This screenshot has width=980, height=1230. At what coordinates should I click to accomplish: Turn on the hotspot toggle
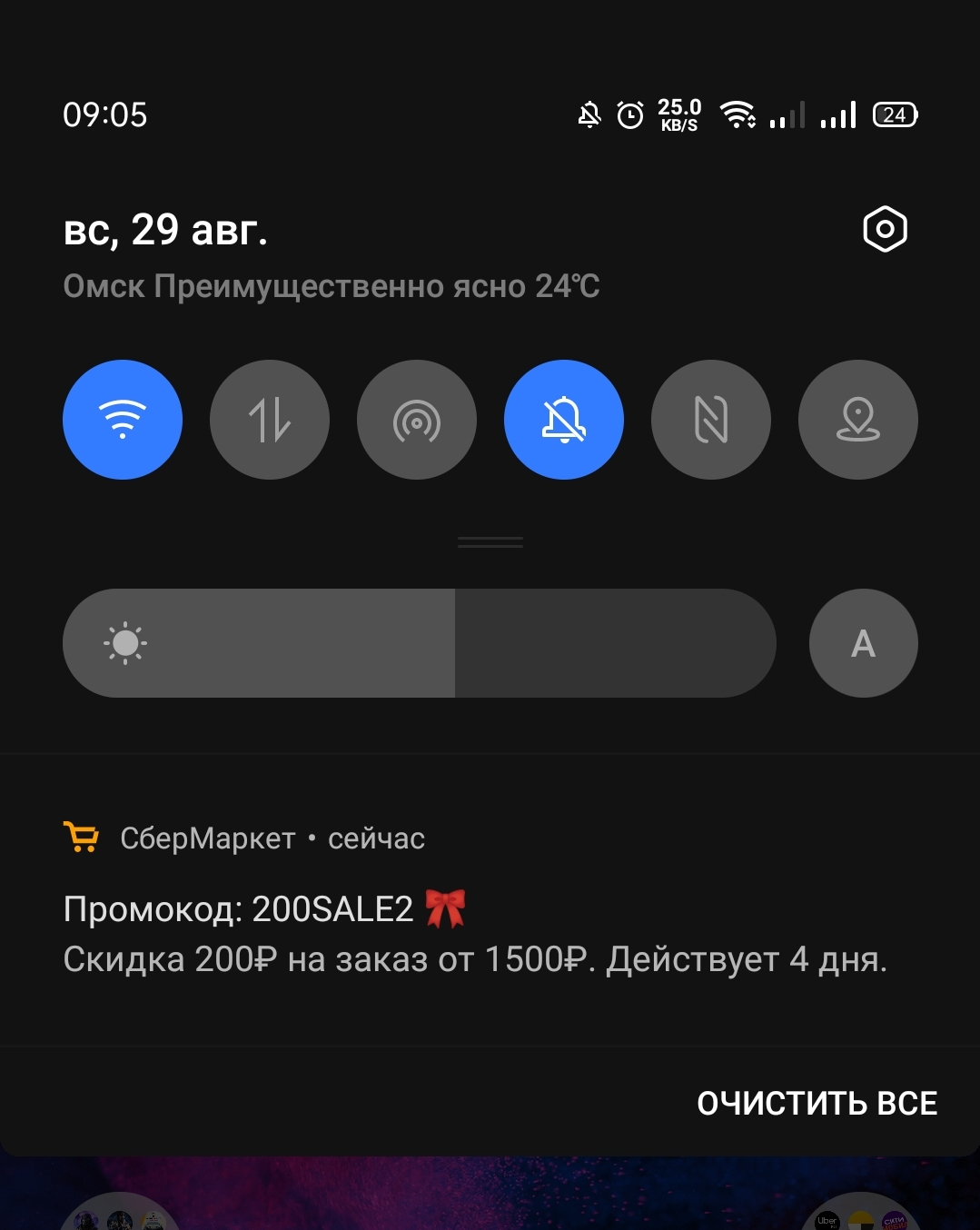point(417,420)
